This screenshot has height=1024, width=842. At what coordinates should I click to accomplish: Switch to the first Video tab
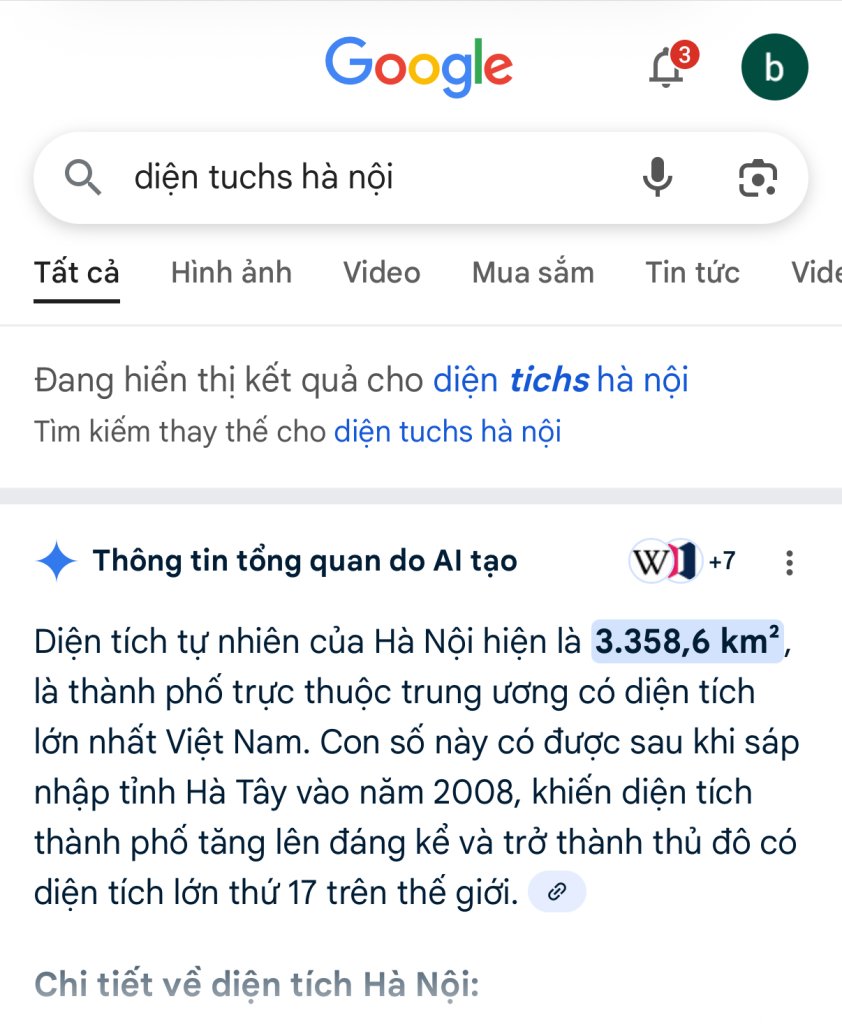[x=381, y=272]
